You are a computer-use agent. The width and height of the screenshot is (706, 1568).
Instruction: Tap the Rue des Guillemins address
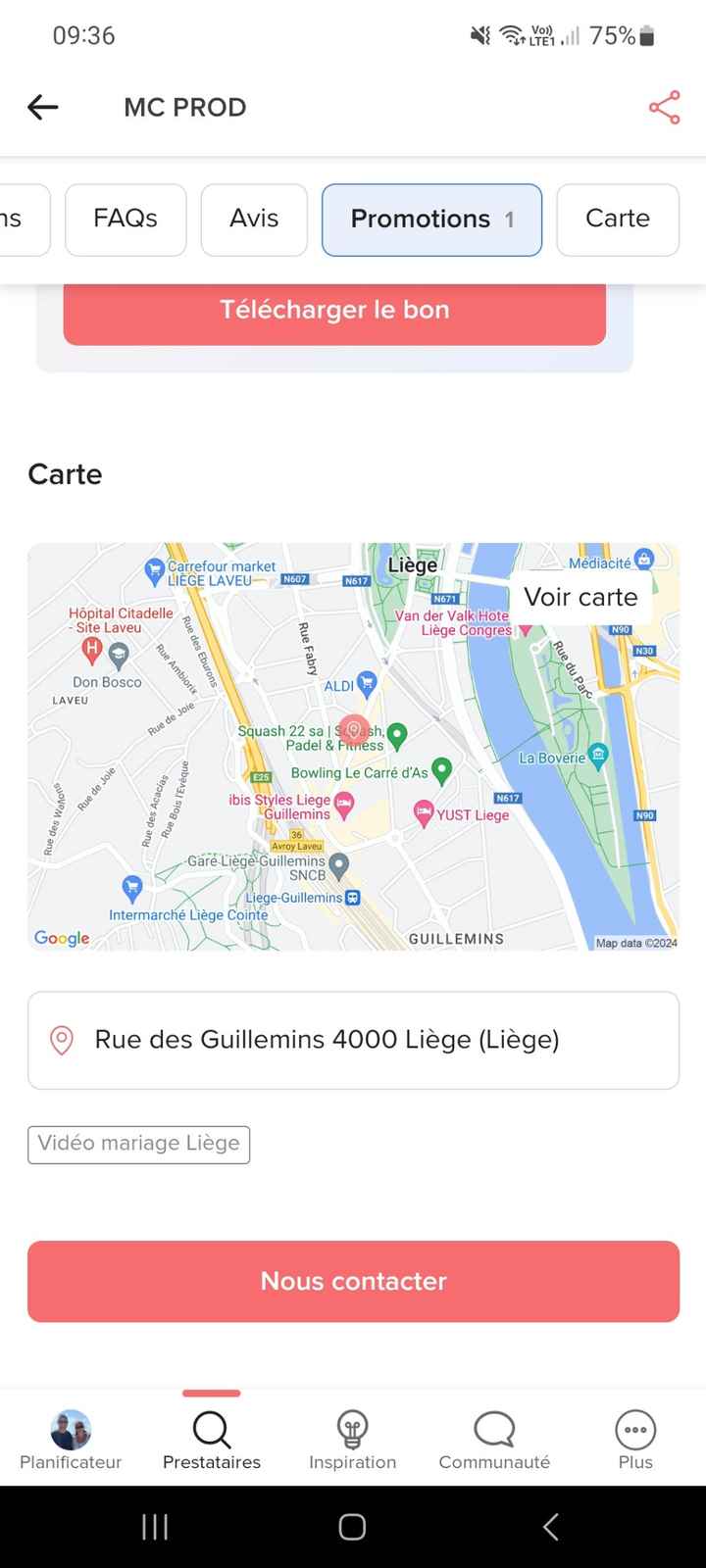tap(353, 1040)
